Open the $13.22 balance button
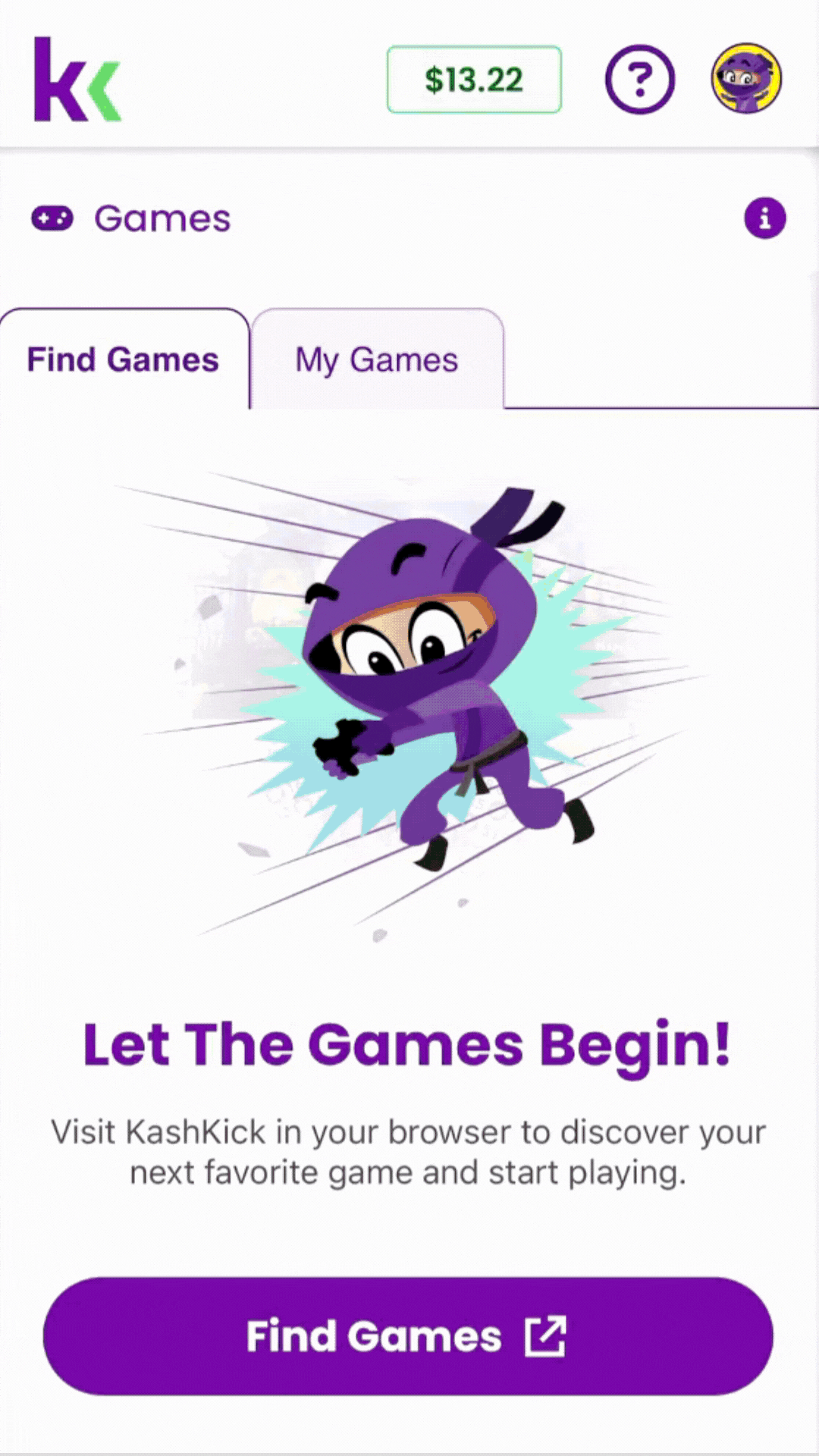Screen dimensions: 819x1456 pyautogui.click(x=474, y=80)
